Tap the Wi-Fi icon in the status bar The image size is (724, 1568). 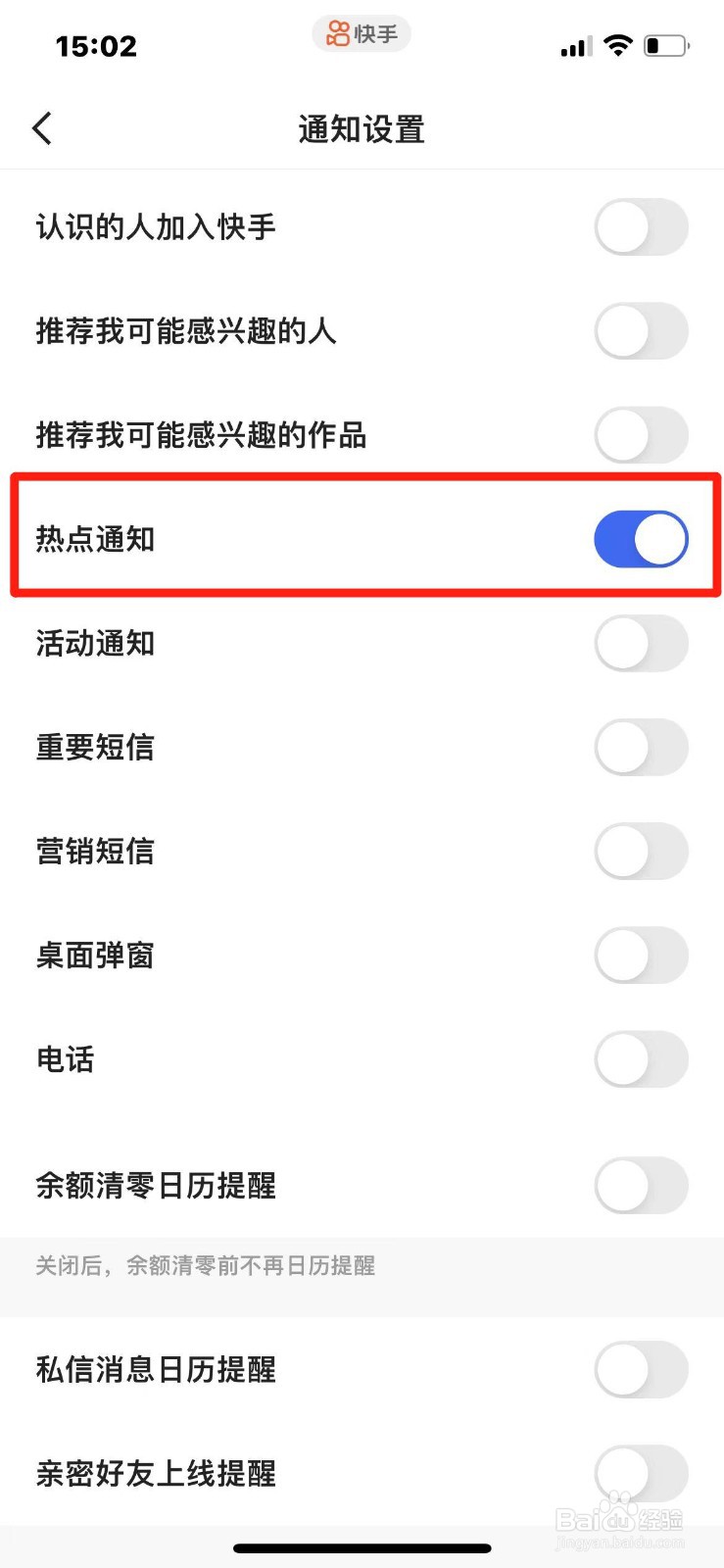pyautogui.click(x=618, y=45)
